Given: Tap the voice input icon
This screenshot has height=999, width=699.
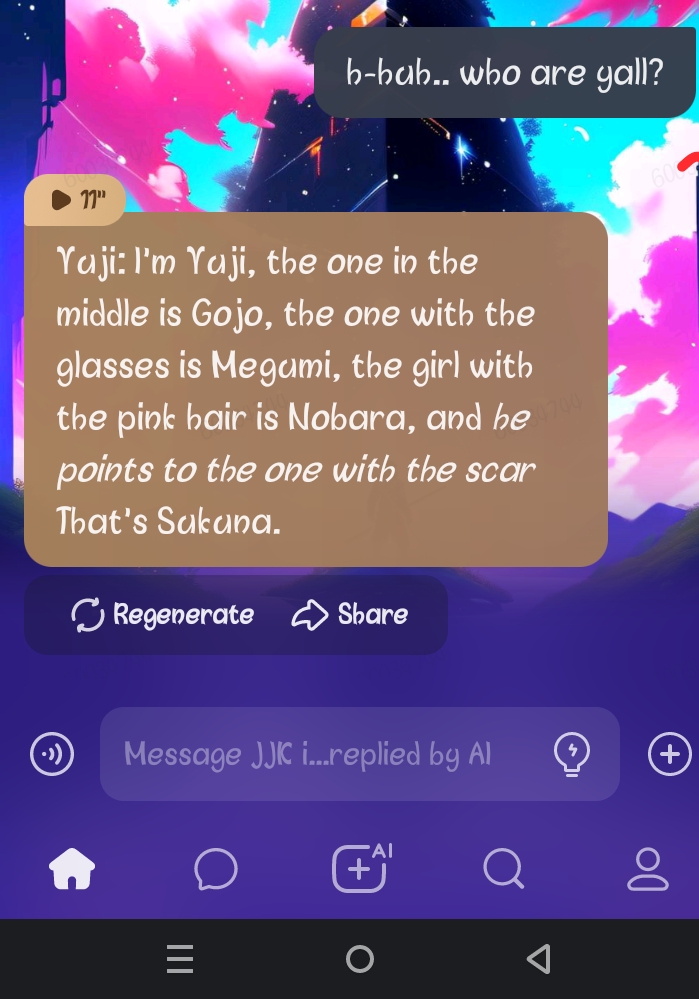Looking at the screenshot, I should [48, 755].
